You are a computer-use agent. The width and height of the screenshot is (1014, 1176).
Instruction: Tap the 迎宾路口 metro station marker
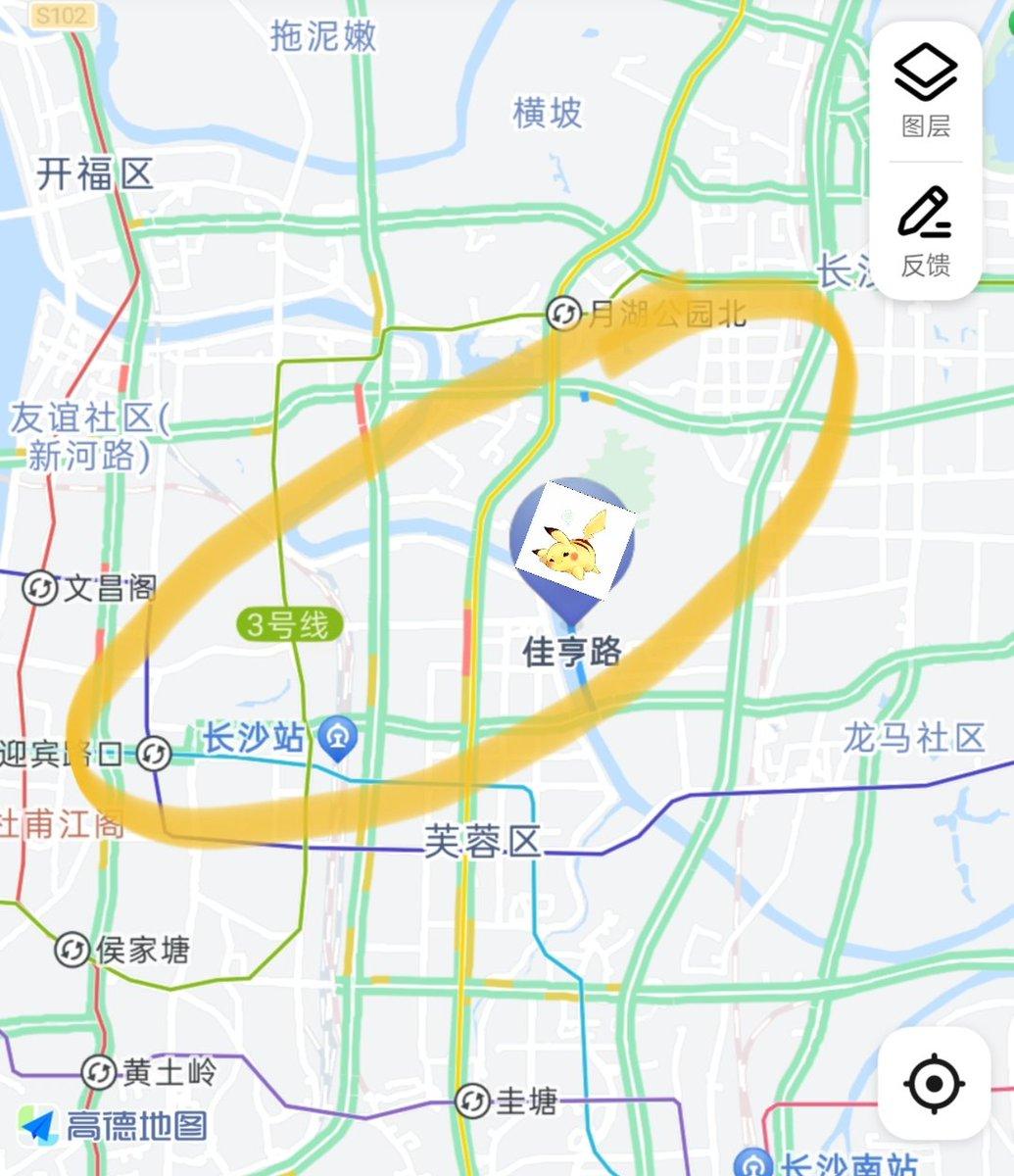(154, 754)
